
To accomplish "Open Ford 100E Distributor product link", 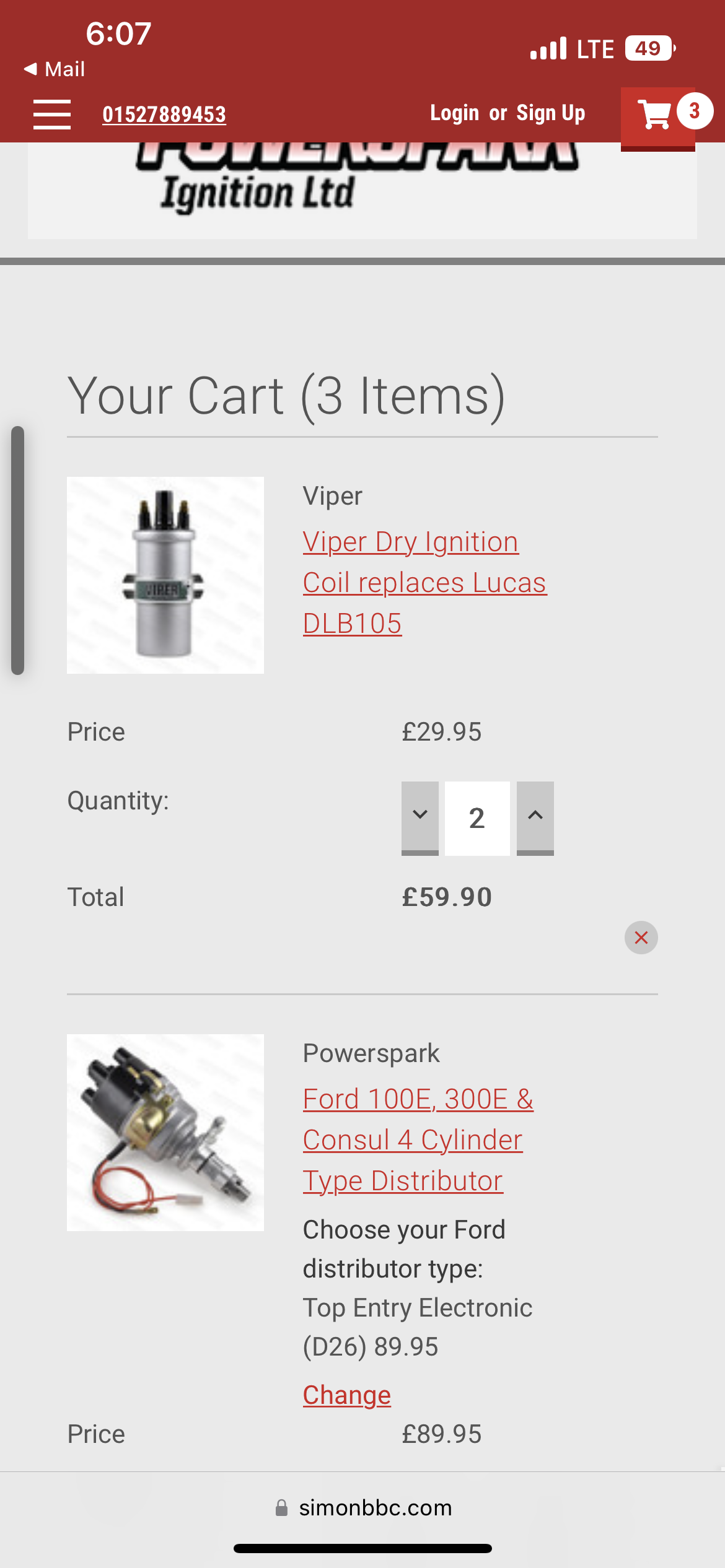I will [x=413, y=1139].
